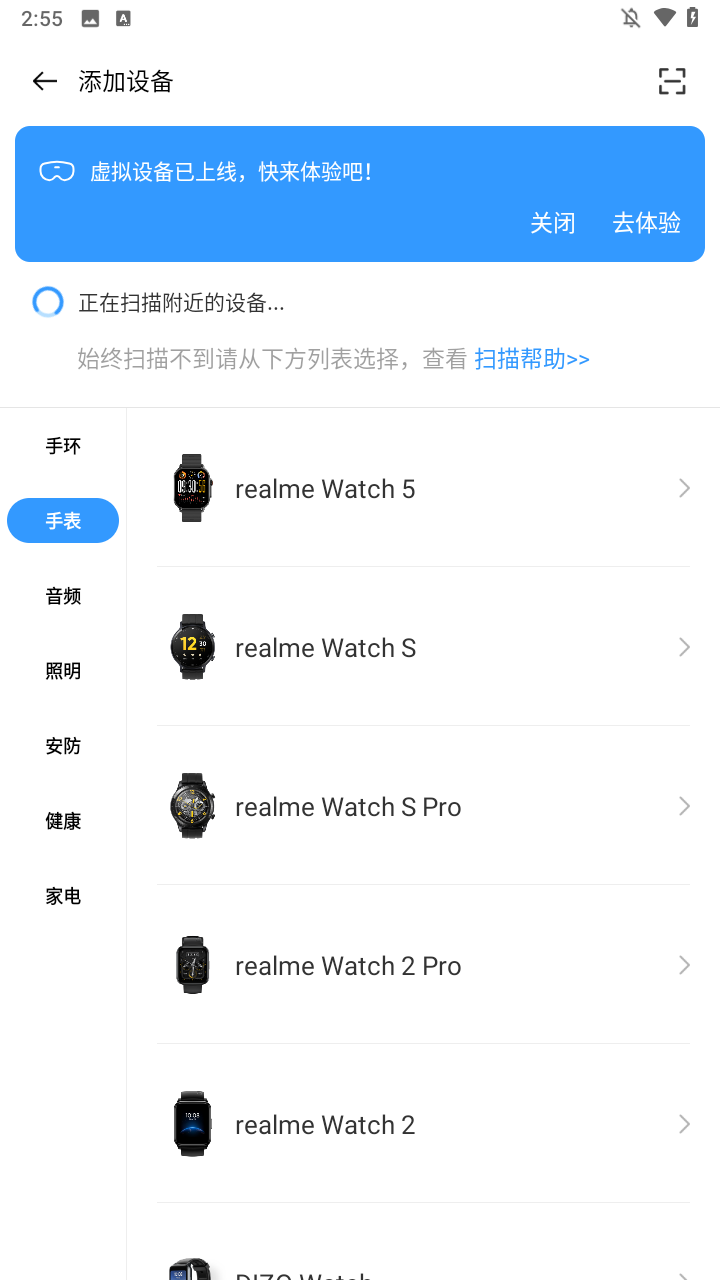Dismiss the banner with 关闭
The image size is (720, 1280).
tap(553, 223)
